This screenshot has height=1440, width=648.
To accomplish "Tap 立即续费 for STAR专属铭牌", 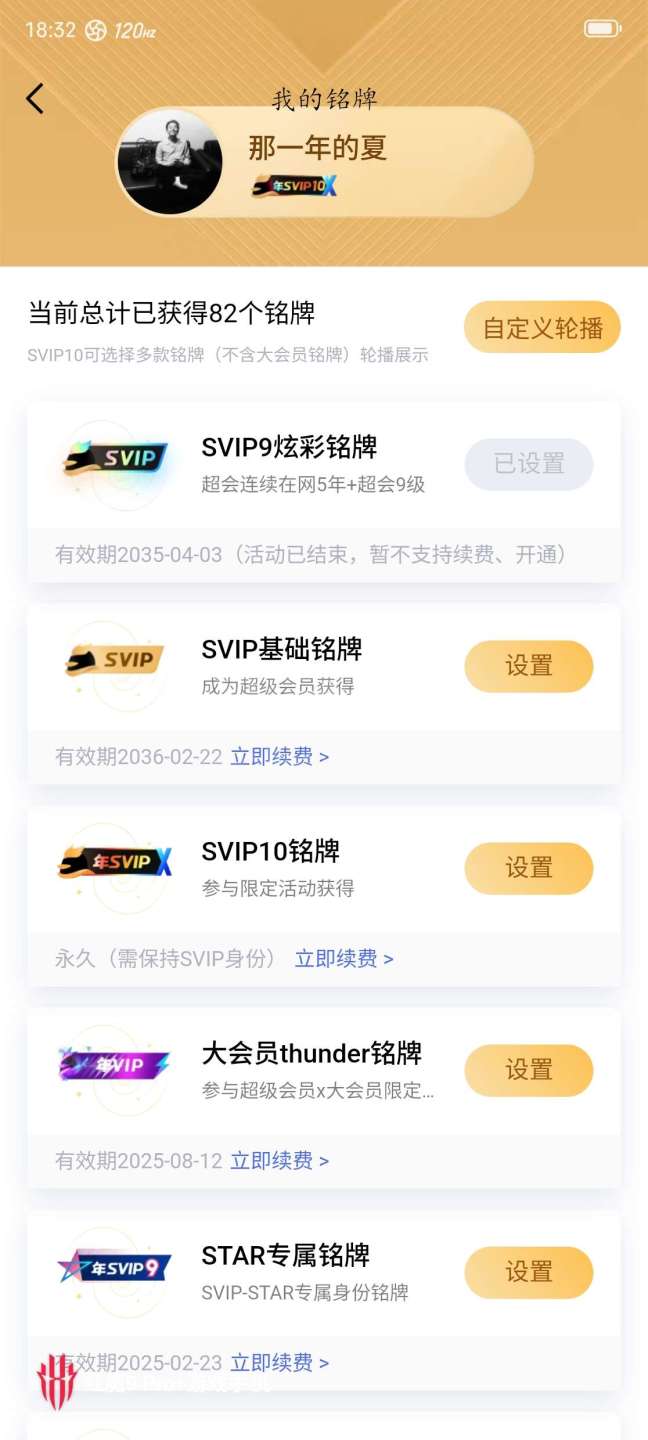I will [280, 1363].
